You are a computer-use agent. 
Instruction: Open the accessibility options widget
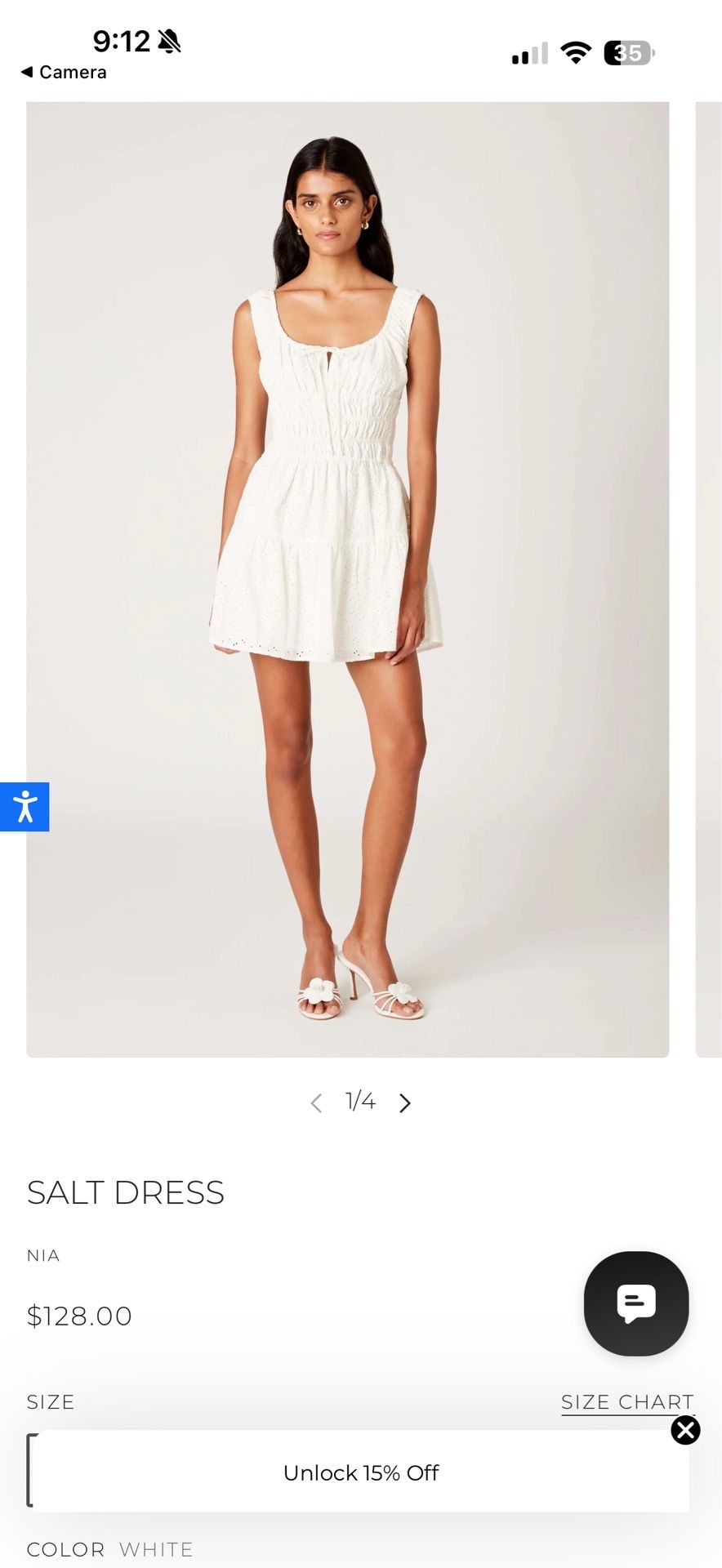25,807
